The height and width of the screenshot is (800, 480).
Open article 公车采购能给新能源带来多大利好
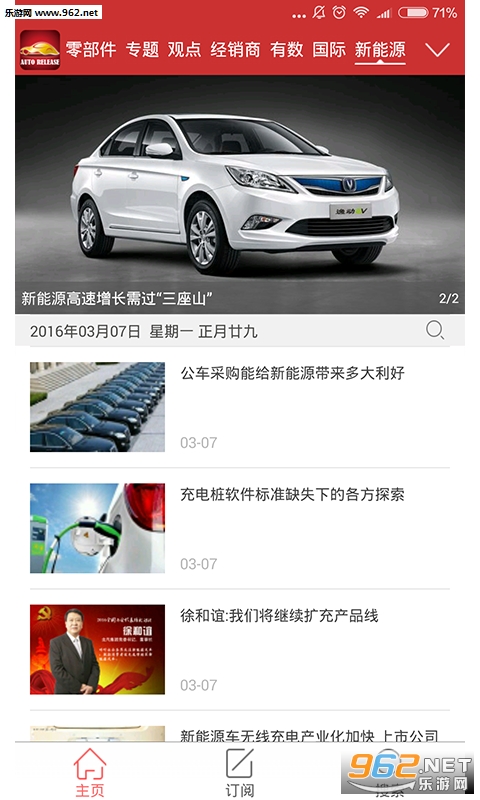click(x=240, y=407)
